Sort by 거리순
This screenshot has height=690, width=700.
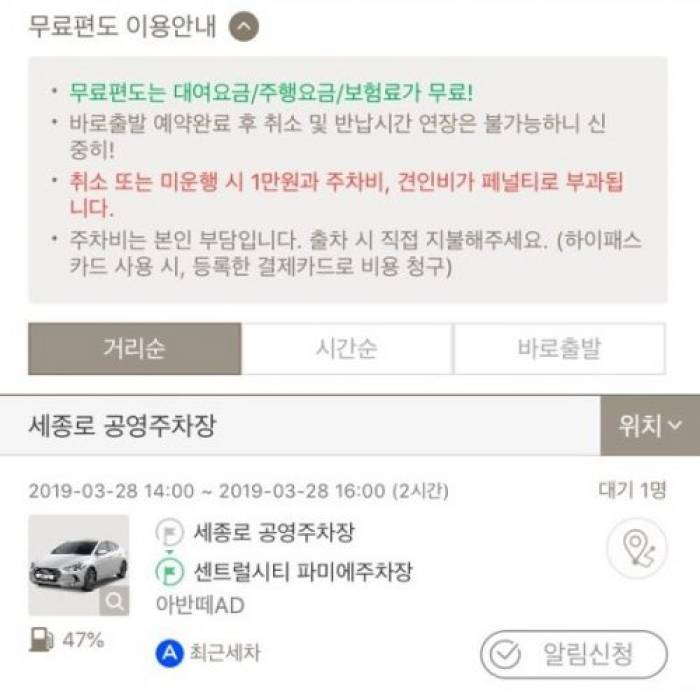(x=134, y=349)
